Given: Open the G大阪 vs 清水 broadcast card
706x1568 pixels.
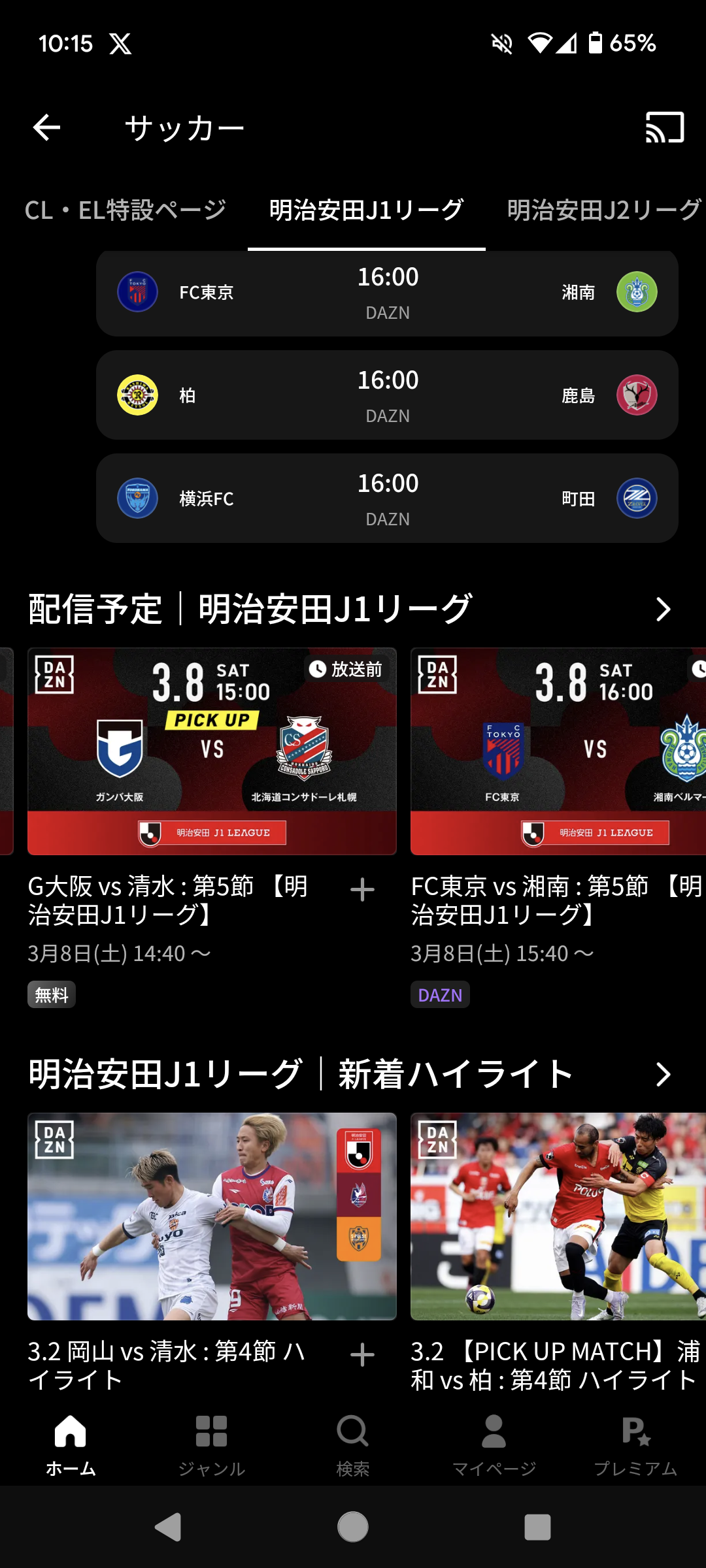Looking at the screenshot, I should point(212,751).
